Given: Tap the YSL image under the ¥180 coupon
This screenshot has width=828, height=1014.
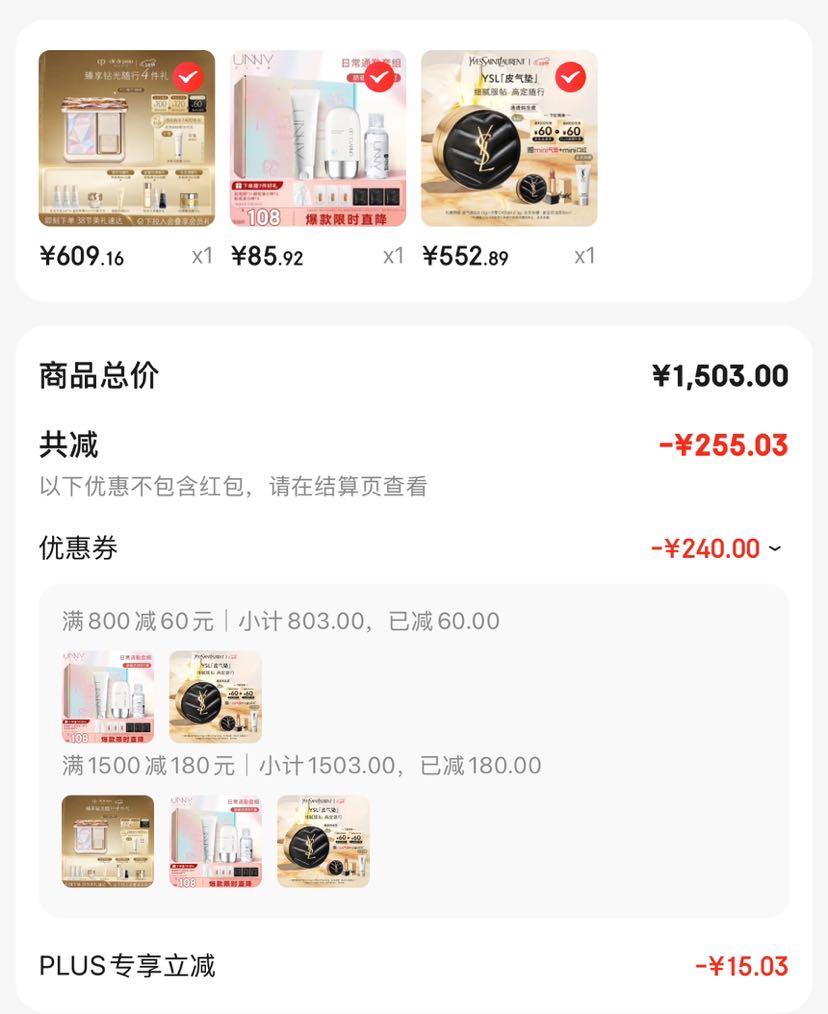Looking at the screenshot, I should 323,841.
